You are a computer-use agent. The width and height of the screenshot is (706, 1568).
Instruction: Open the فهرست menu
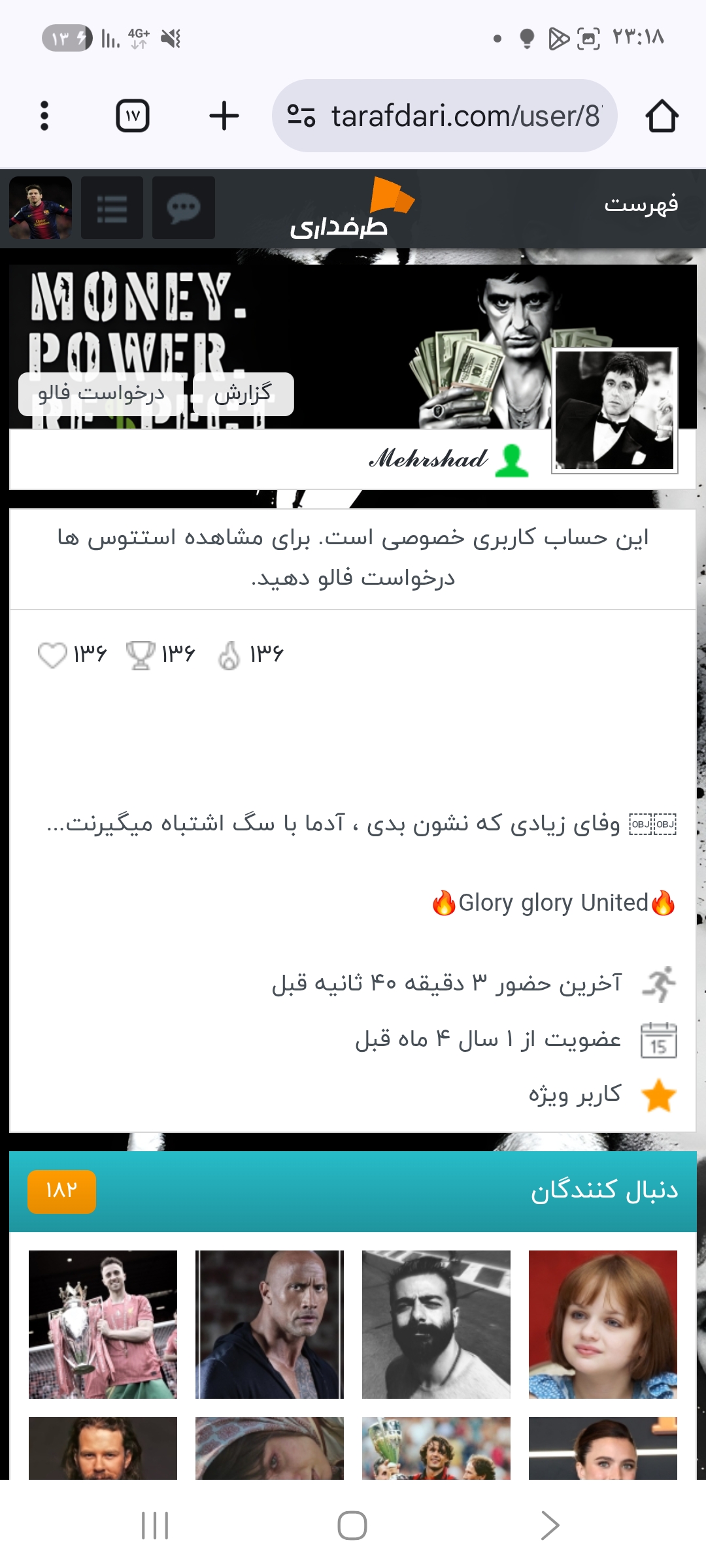[641, 204]
